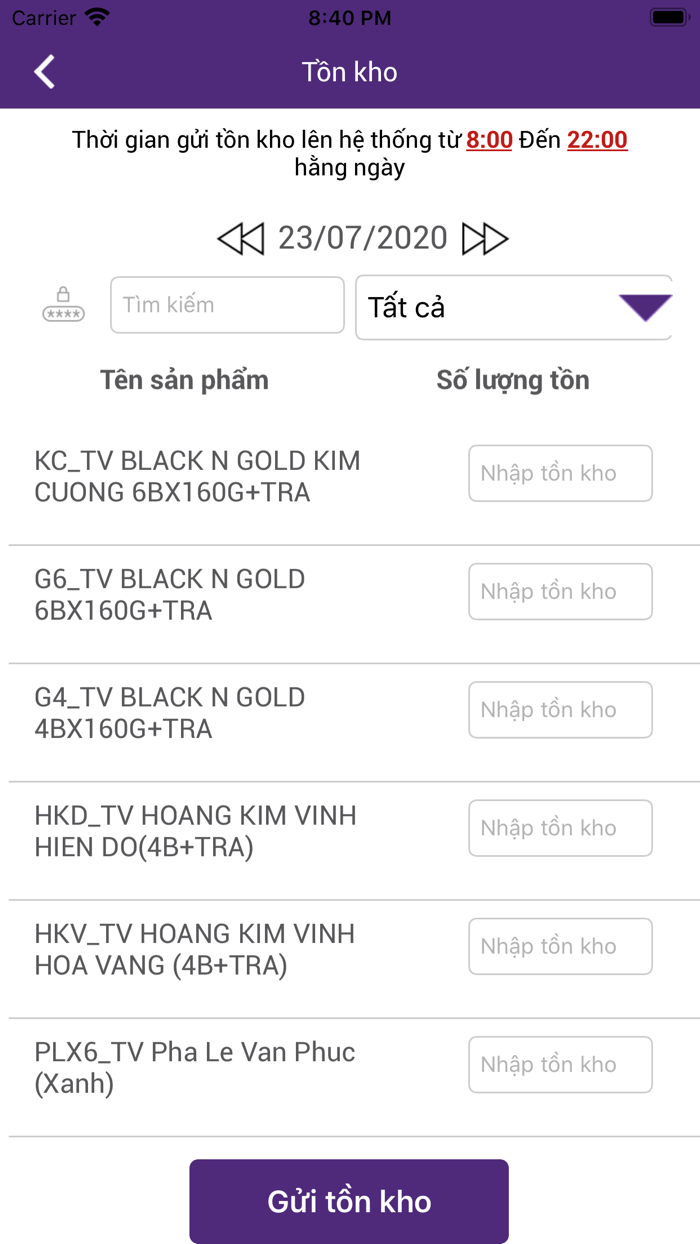
Task: Enter stock for HKV_TV HOANG KIM VINH HOA VANG
Action: coord(560,946)
